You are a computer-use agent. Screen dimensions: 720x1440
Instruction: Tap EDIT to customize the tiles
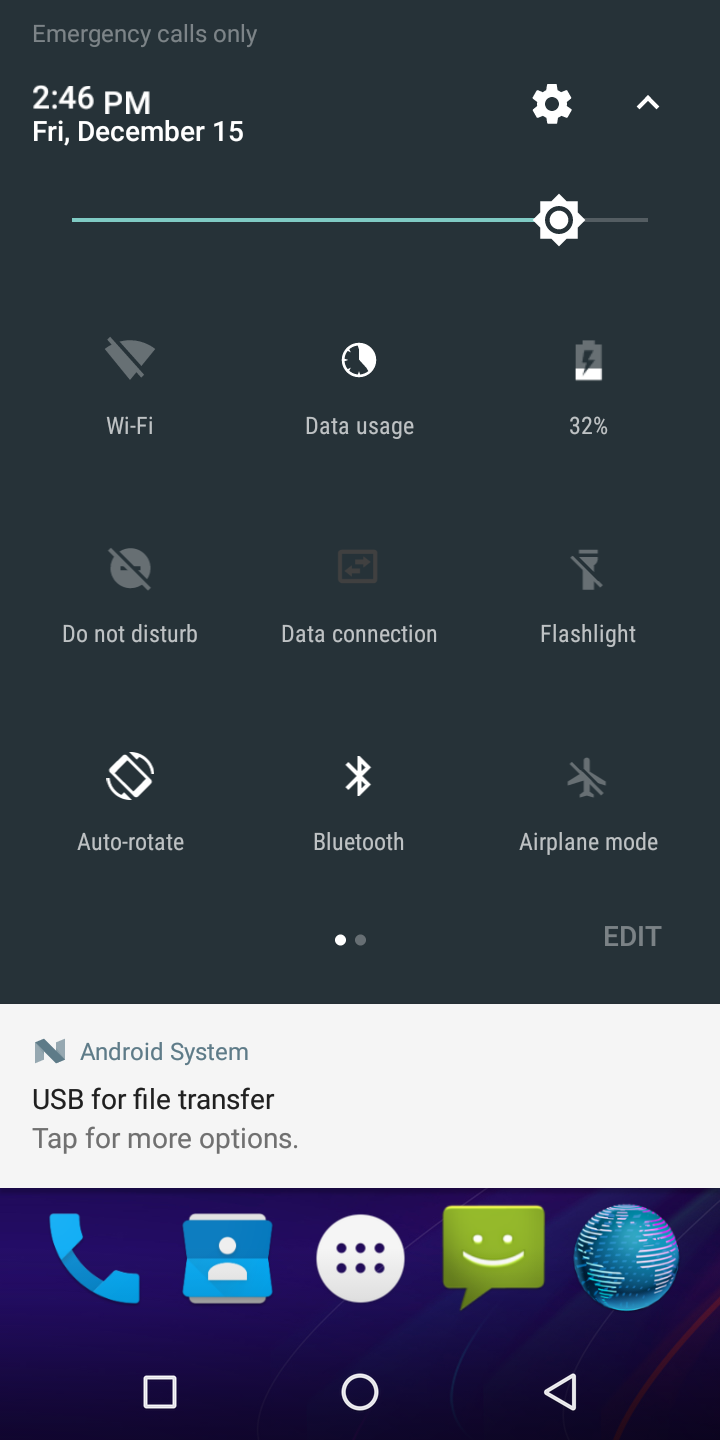[632, 937]
